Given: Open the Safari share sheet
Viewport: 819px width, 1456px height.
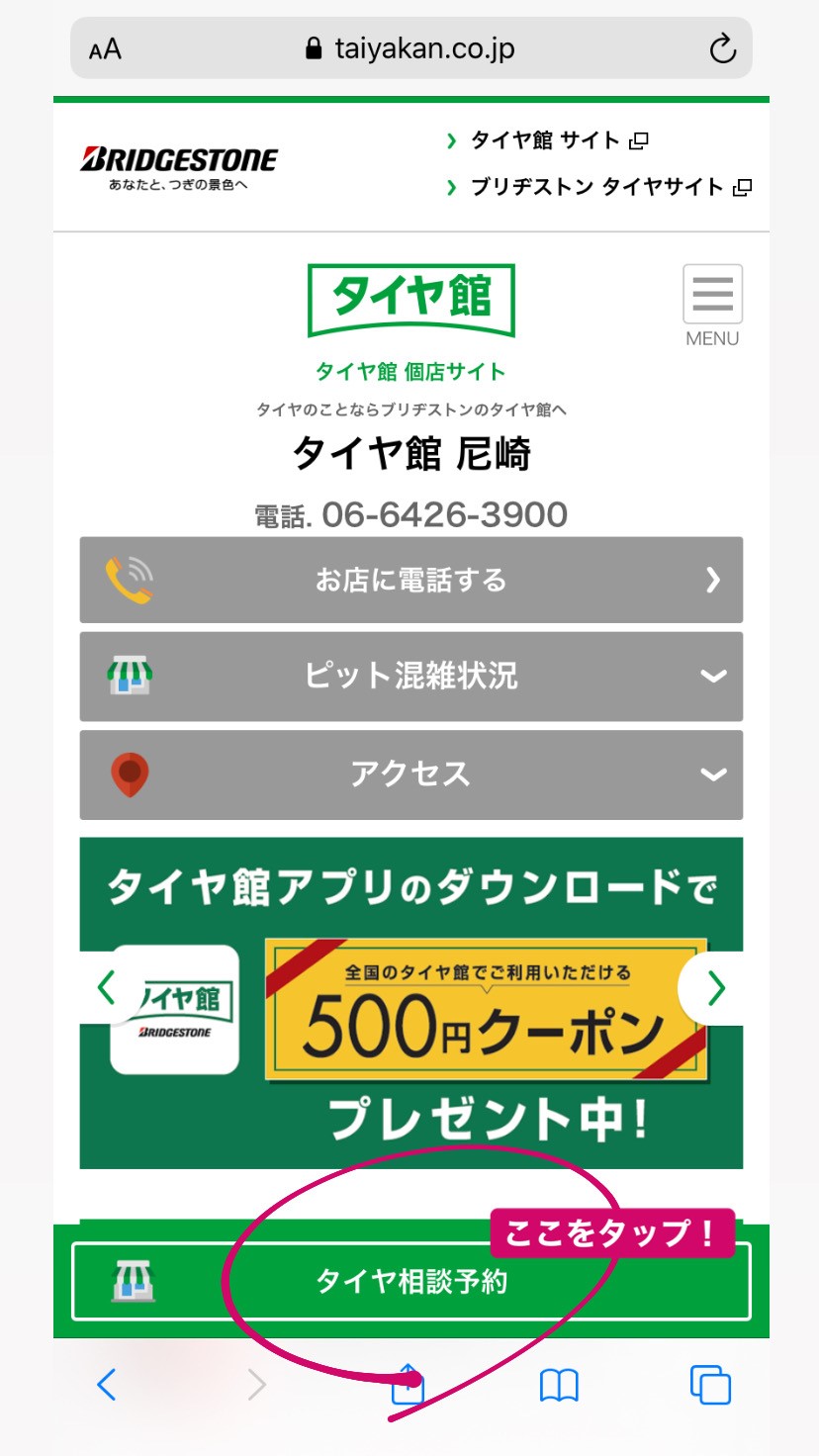Looking at the screenshot, I should tap(408, 1385).
